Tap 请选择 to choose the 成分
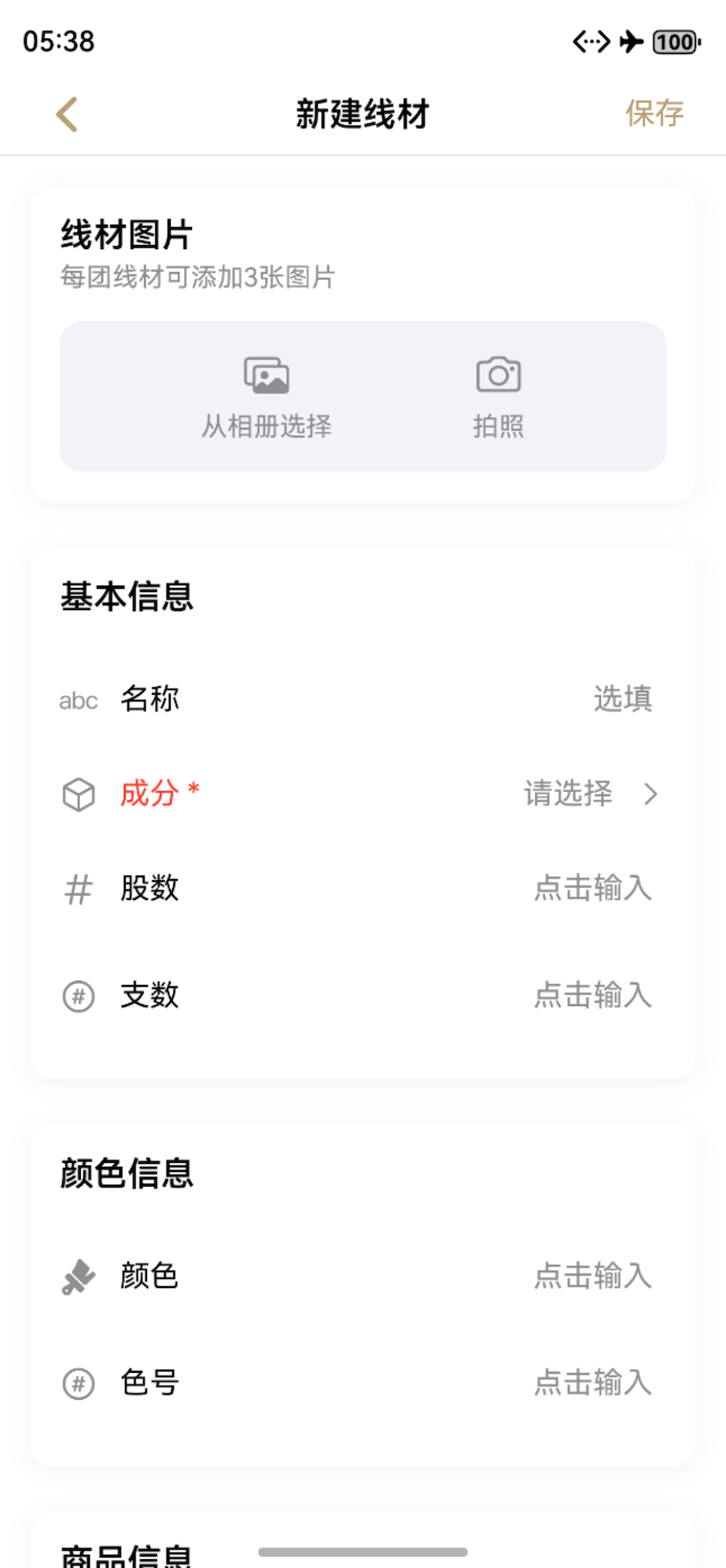726x1568 pixels. (x=568, y=794)
